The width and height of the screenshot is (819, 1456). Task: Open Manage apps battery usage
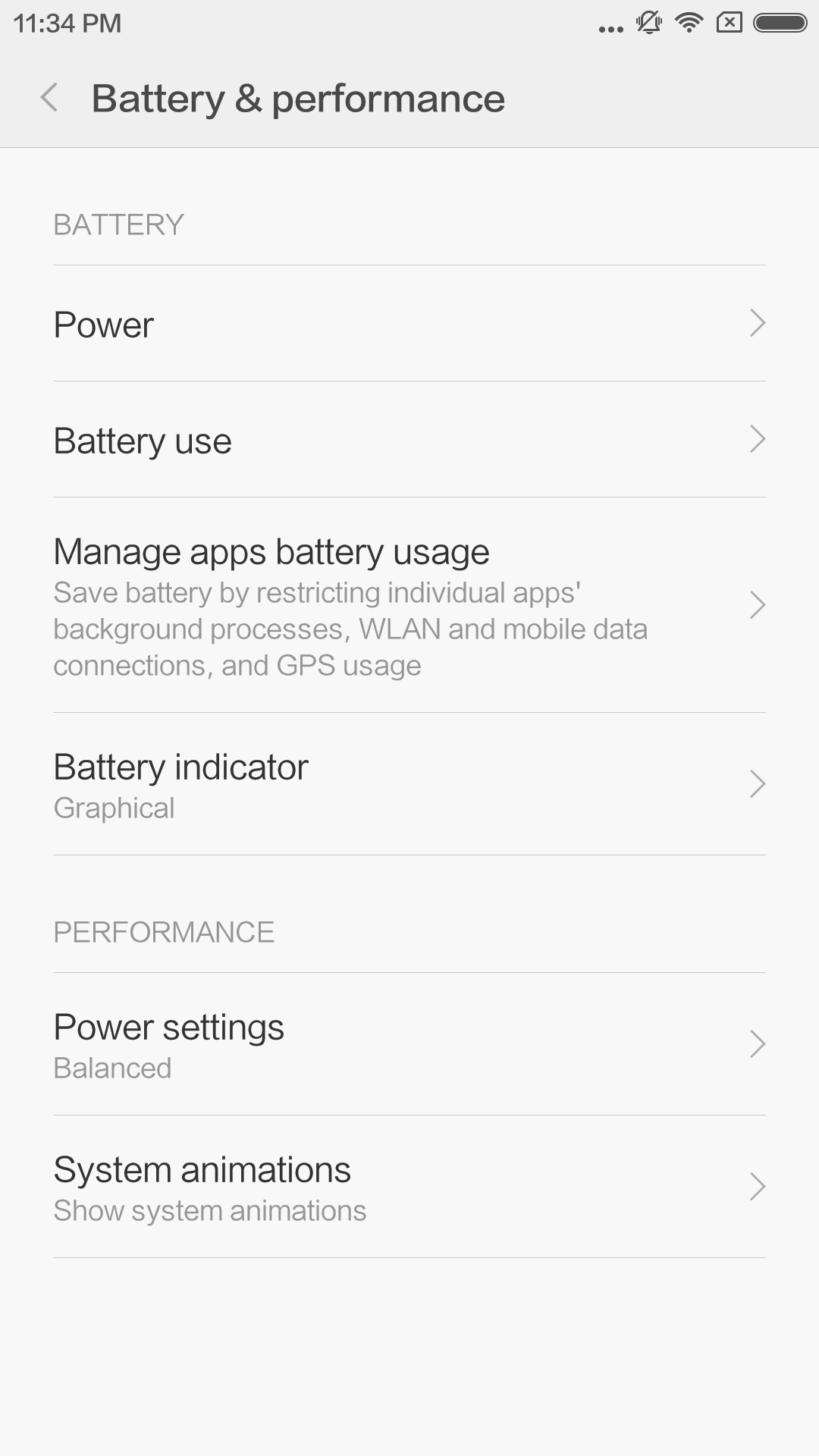(x=409, y=605)
